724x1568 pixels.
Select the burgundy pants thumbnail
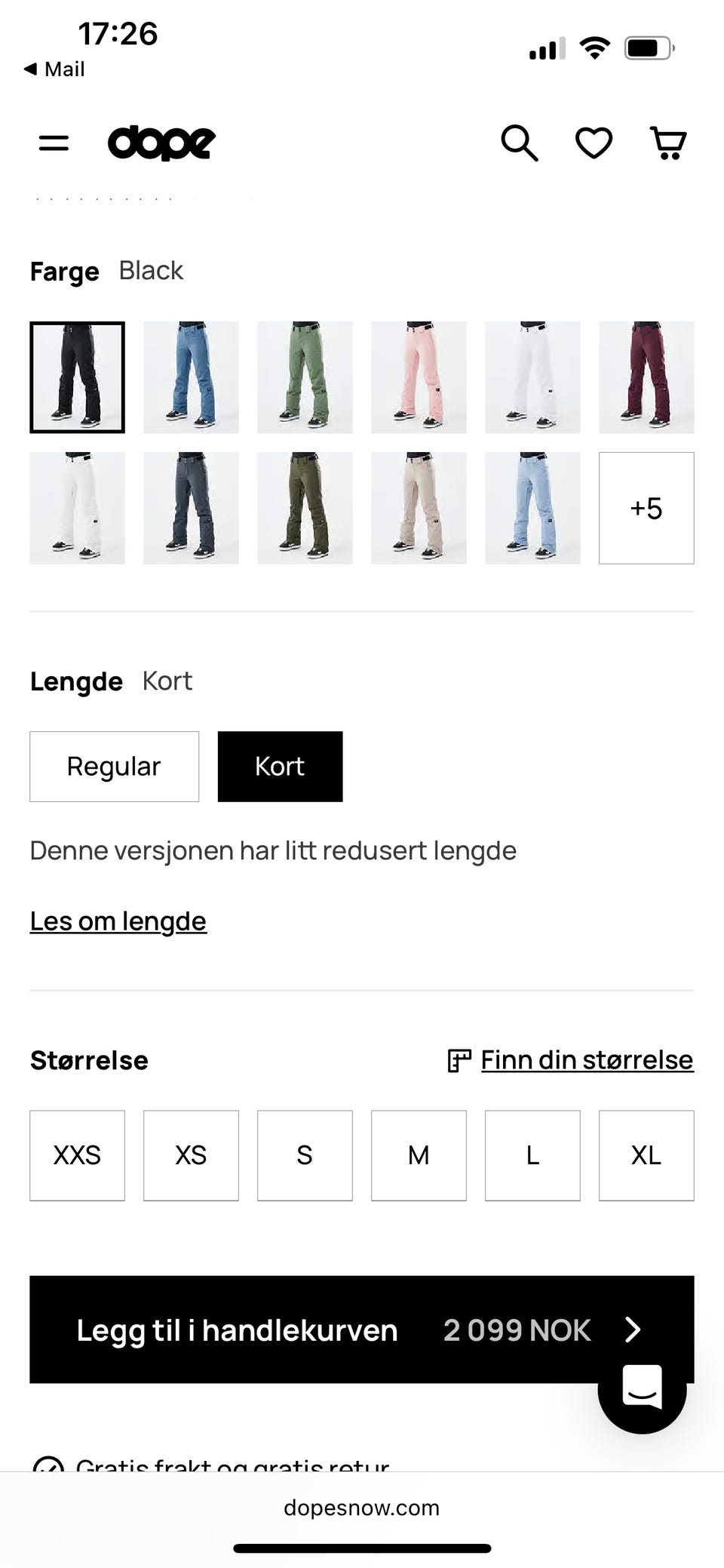(646, 377)
